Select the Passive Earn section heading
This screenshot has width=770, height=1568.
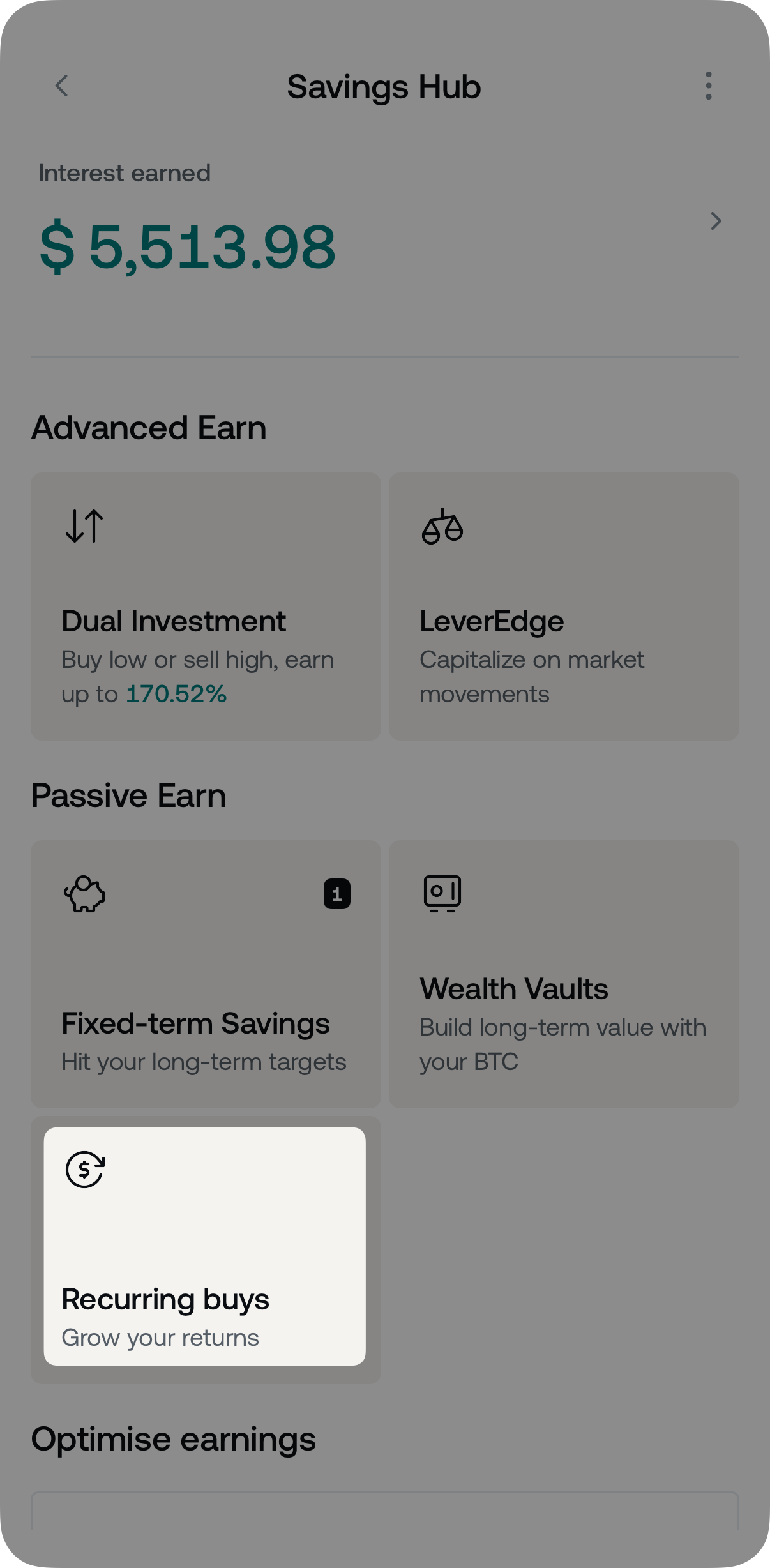[128, 795]
